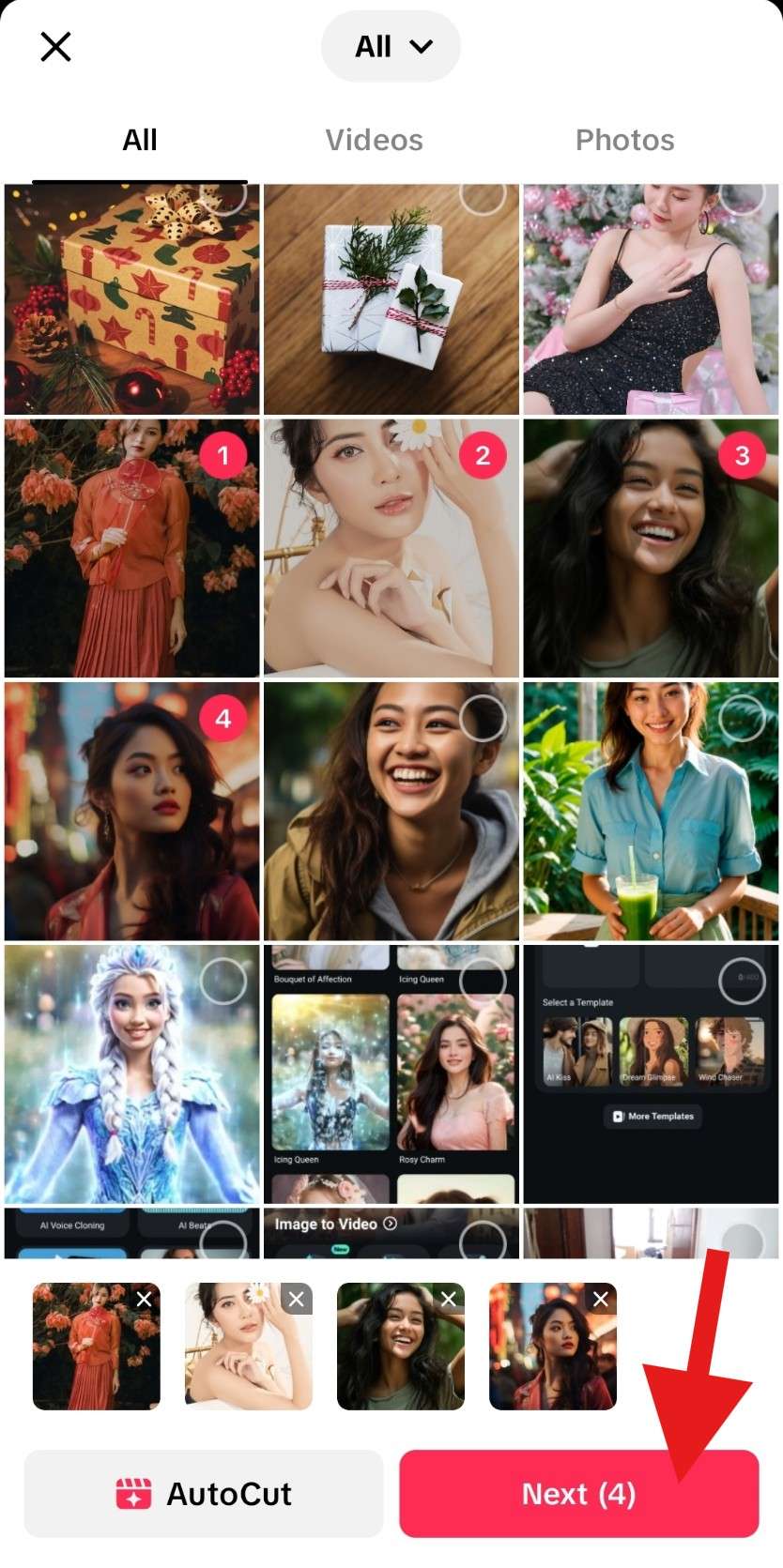The image size is (783, 1568).
Task: Close the media picker
Action: 56,46
